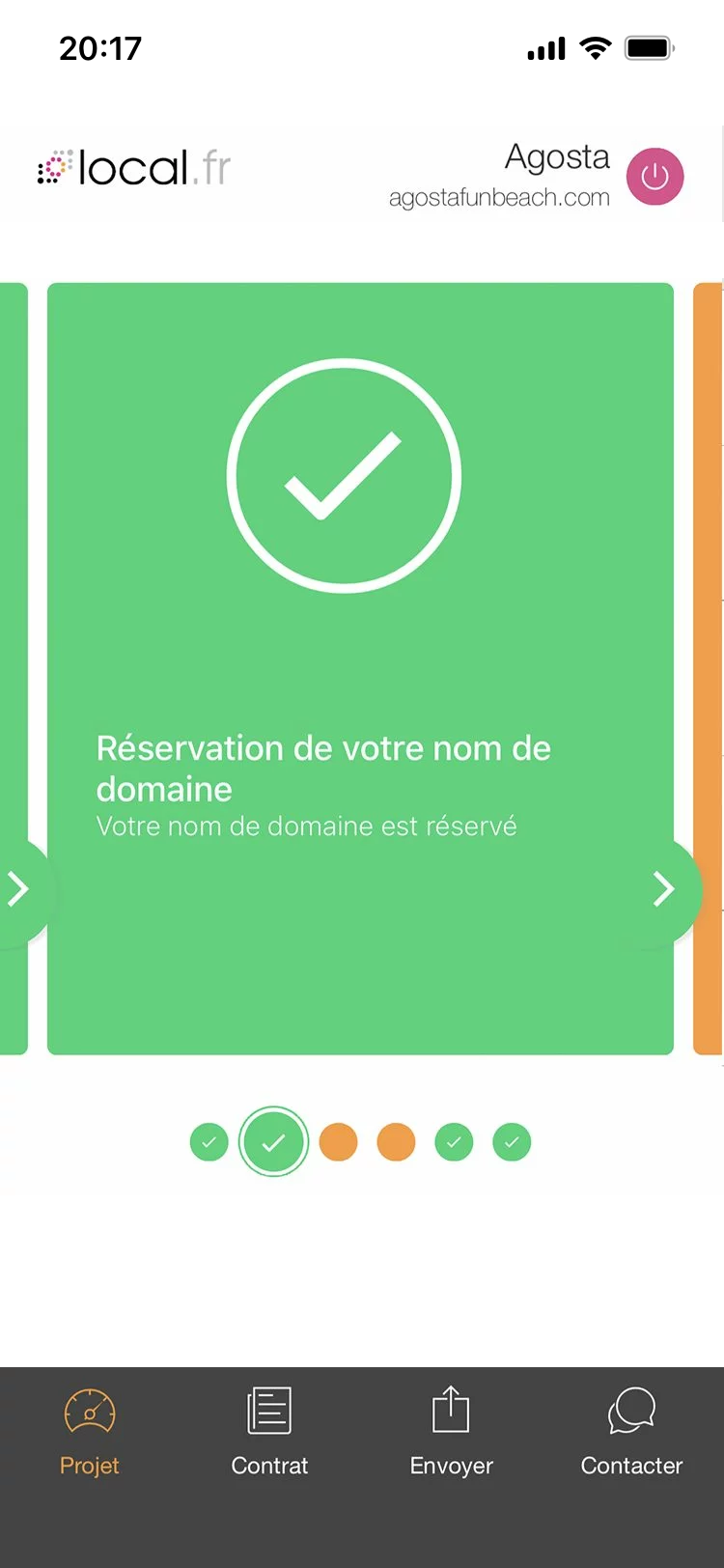Go back using left chevron arrow
This screenshot has width=724, height=1568.
click(x=17, y=889)
